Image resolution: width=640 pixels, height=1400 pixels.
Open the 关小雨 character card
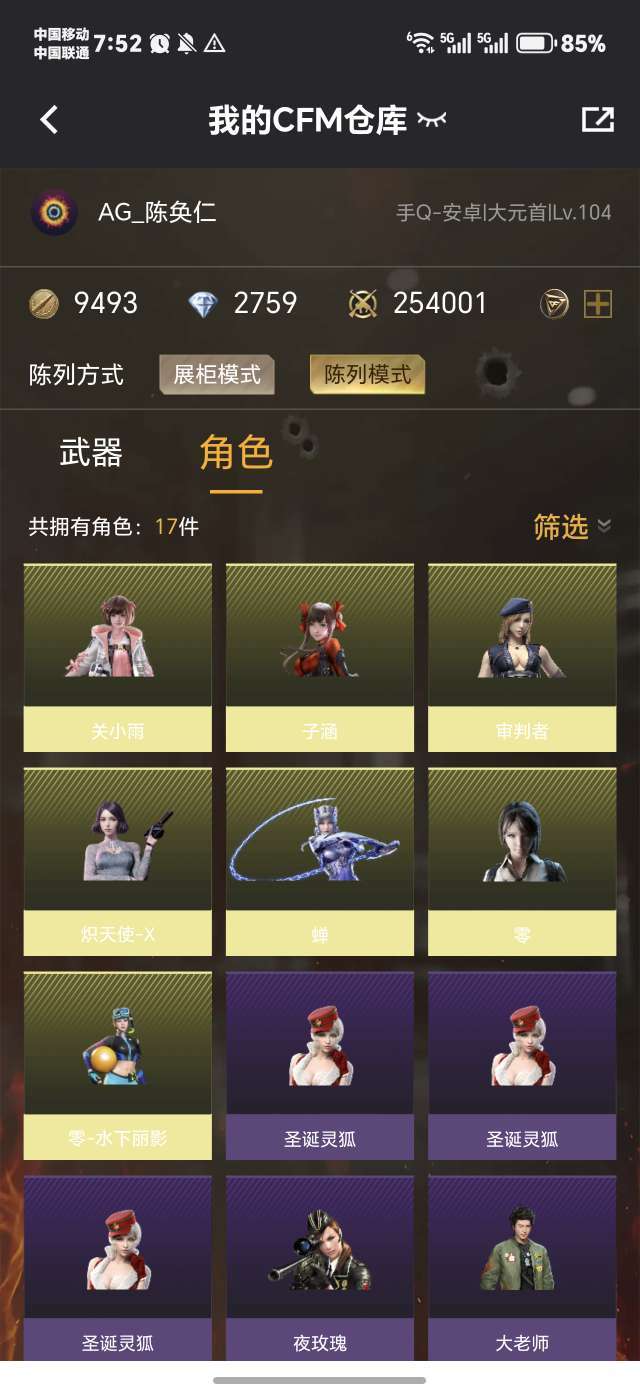(118, 658)
